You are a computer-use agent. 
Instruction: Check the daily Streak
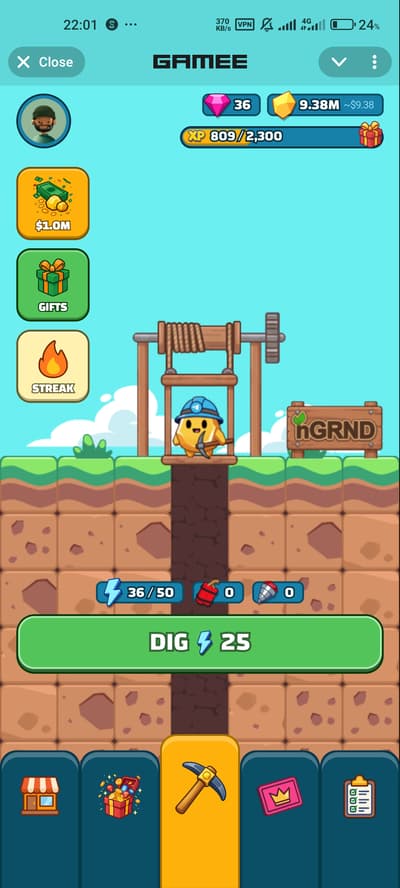pyautogui.click(x=53, y=366)
